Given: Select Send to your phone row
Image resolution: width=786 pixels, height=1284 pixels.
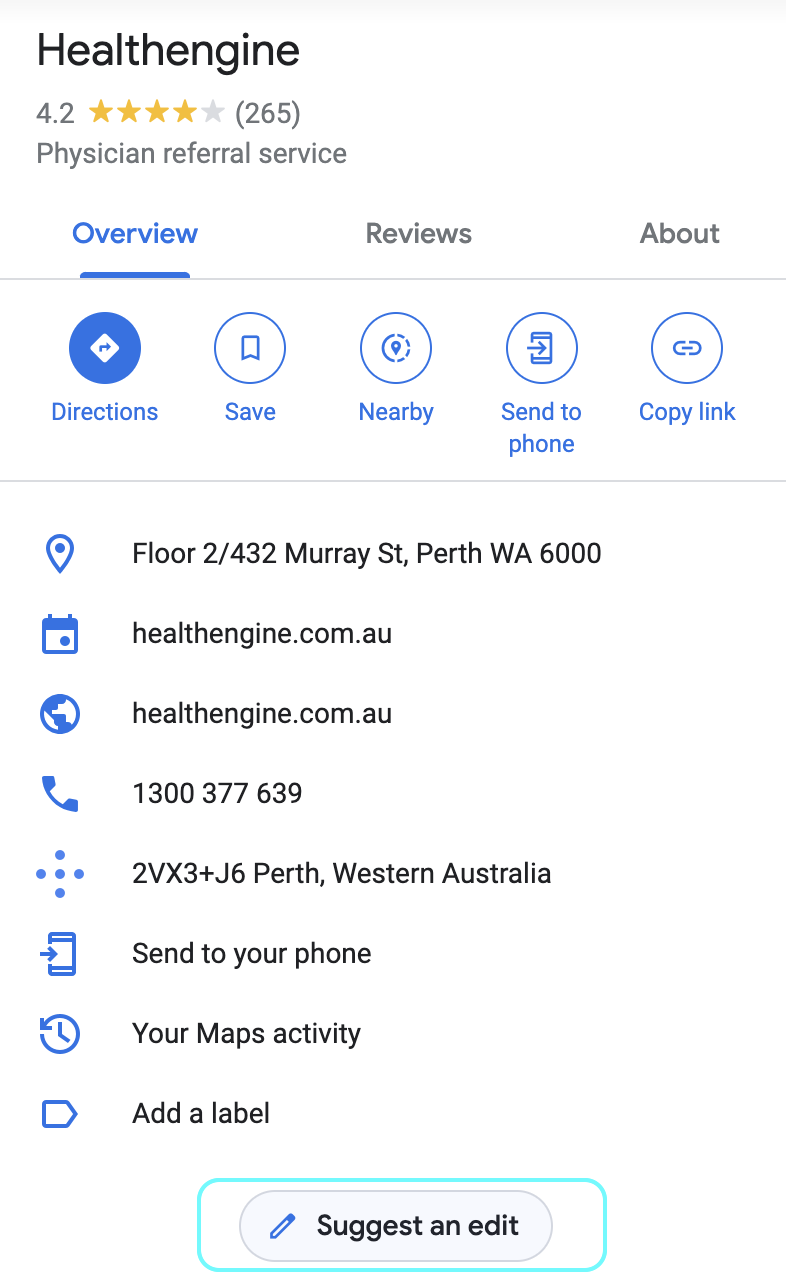Looking at the screenshot, I should (251, 954).
